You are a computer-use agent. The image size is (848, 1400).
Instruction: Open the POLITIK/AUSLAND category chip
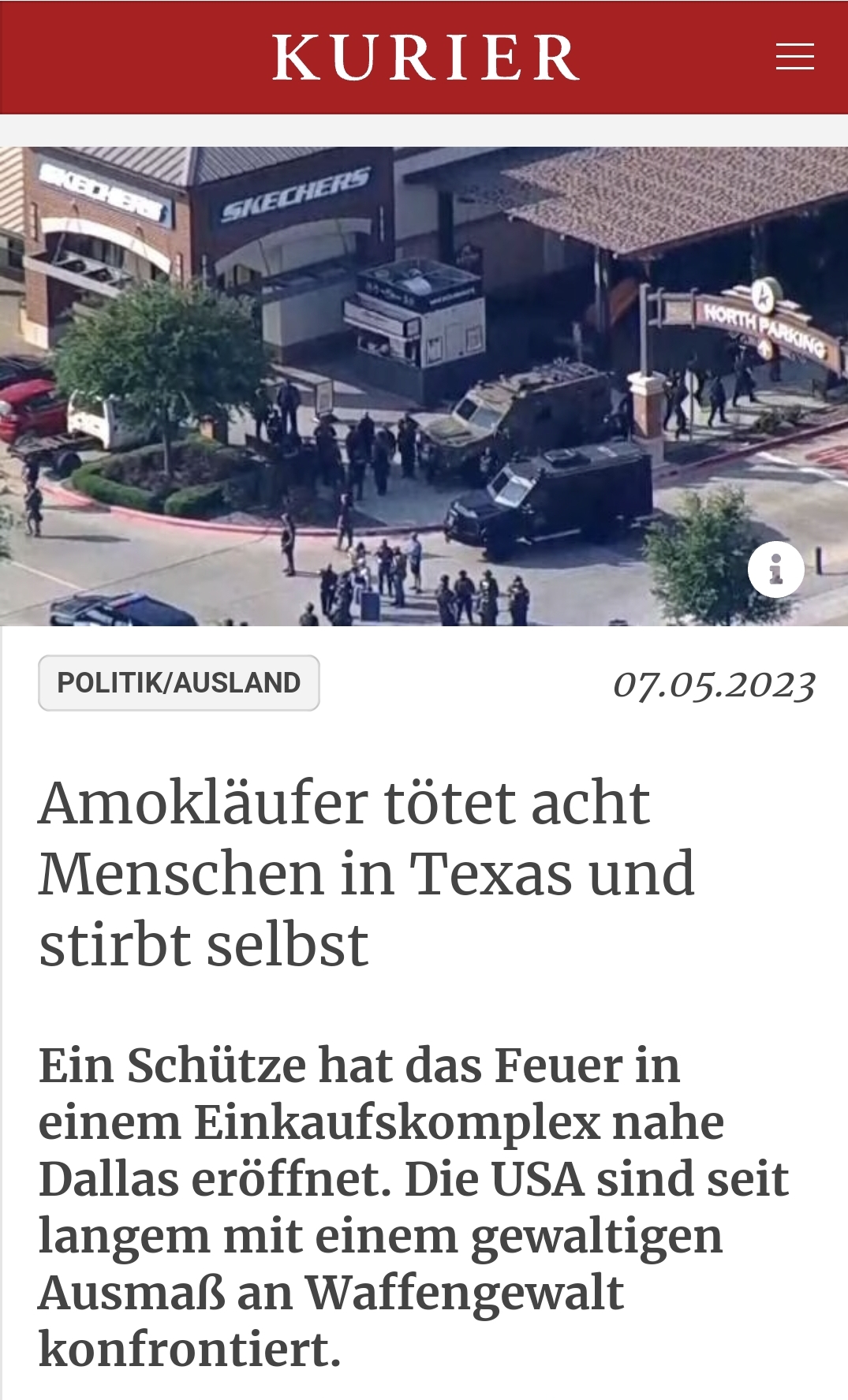pos(179,683)
